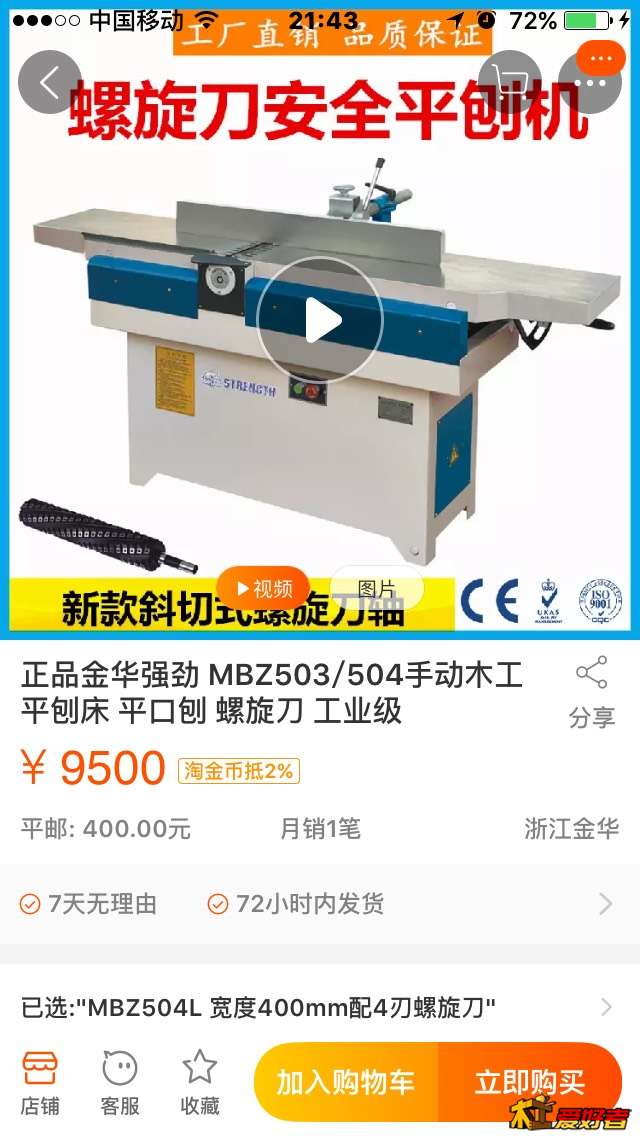Open the selected specification MBZ504L row
This screenshot has width=640, height=1136.
[320, 1006]
